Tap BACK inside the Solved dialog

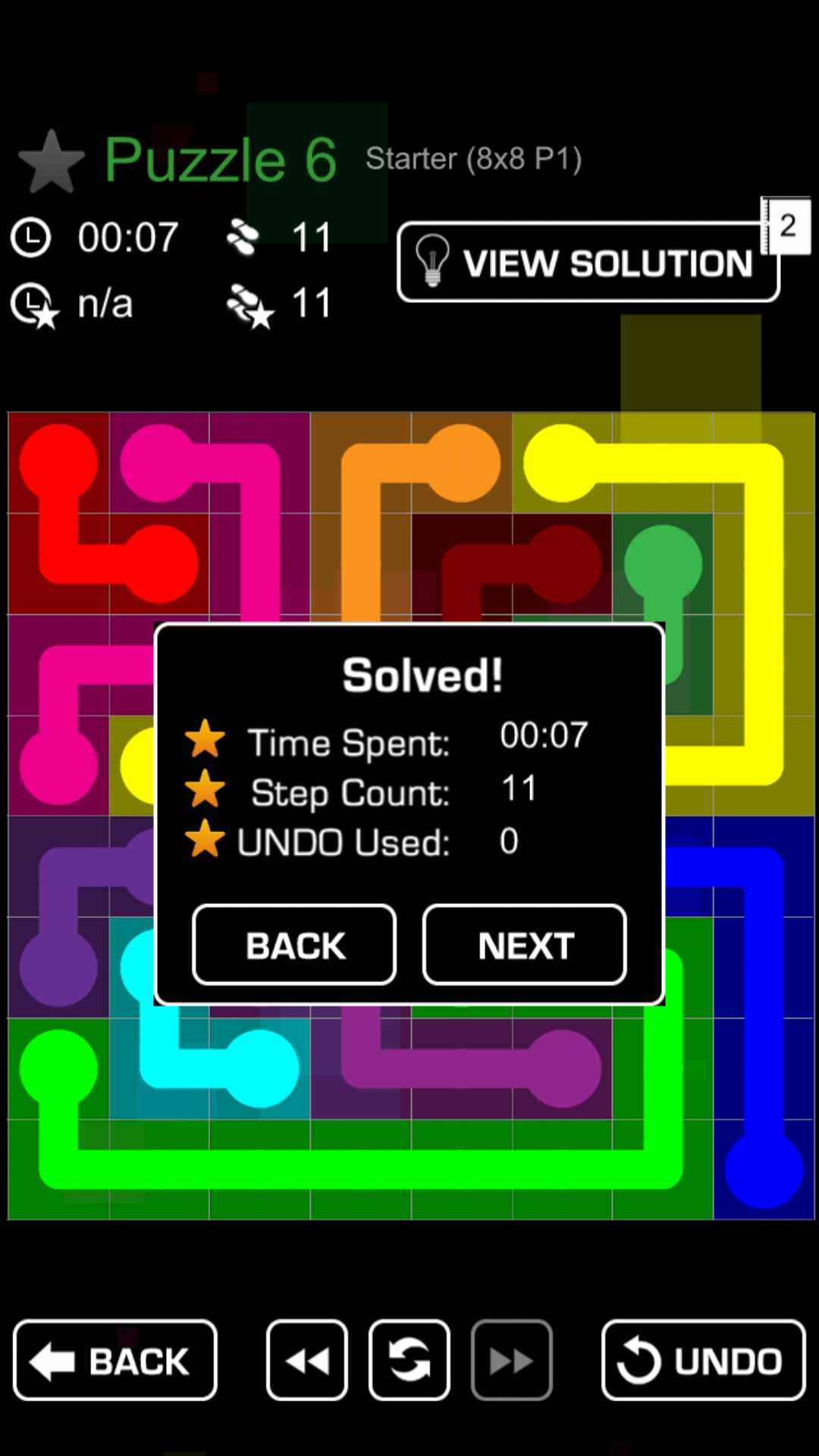coord(294,945)
